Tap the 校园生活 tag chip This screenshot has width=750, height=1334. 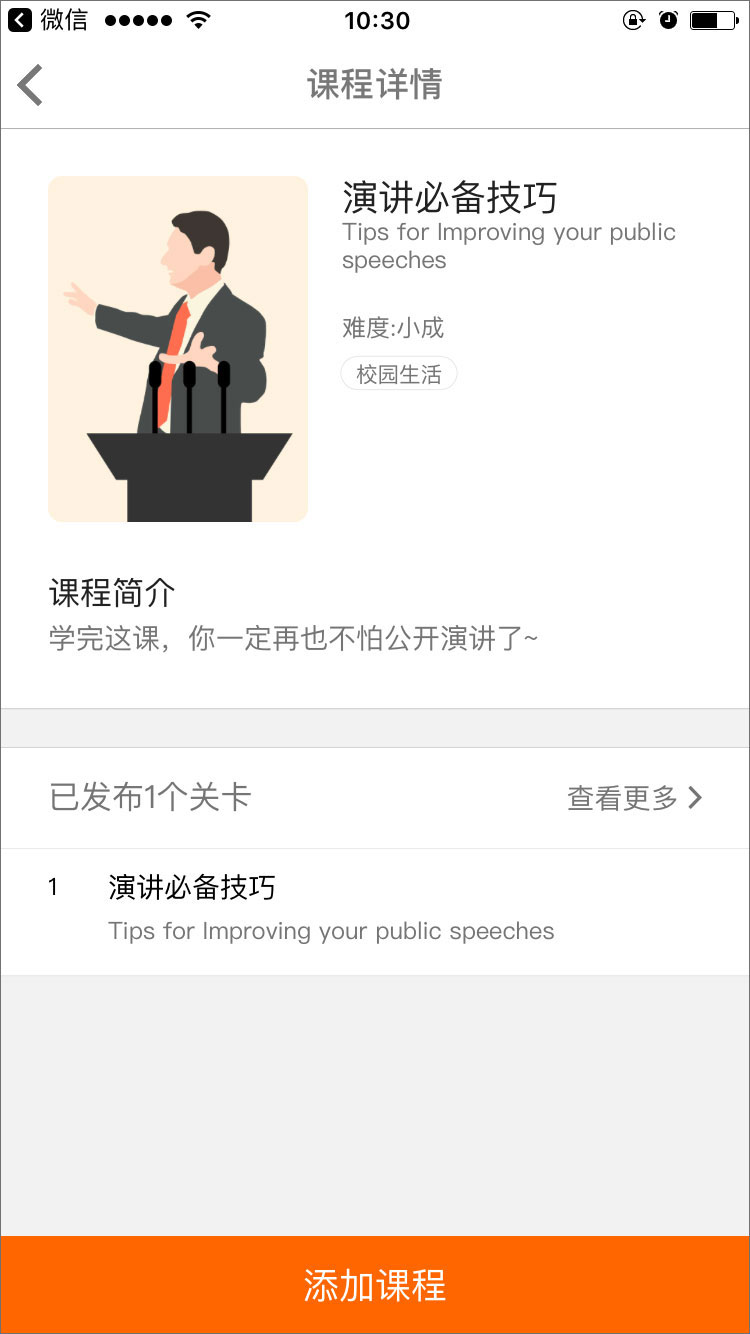(399, 375)
